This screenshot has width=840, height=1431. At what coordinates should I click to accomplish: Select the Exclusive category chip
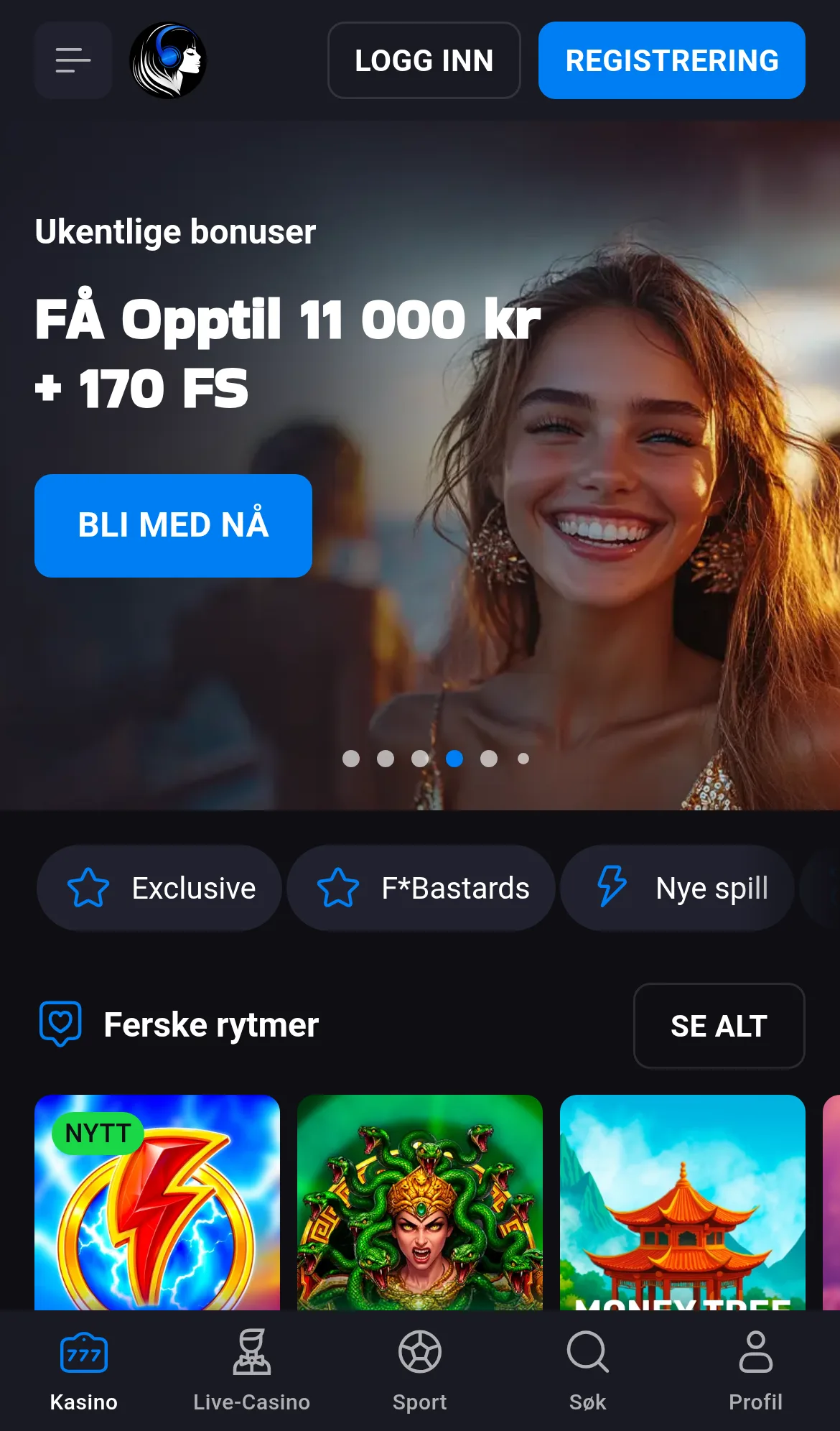[159, 888]
